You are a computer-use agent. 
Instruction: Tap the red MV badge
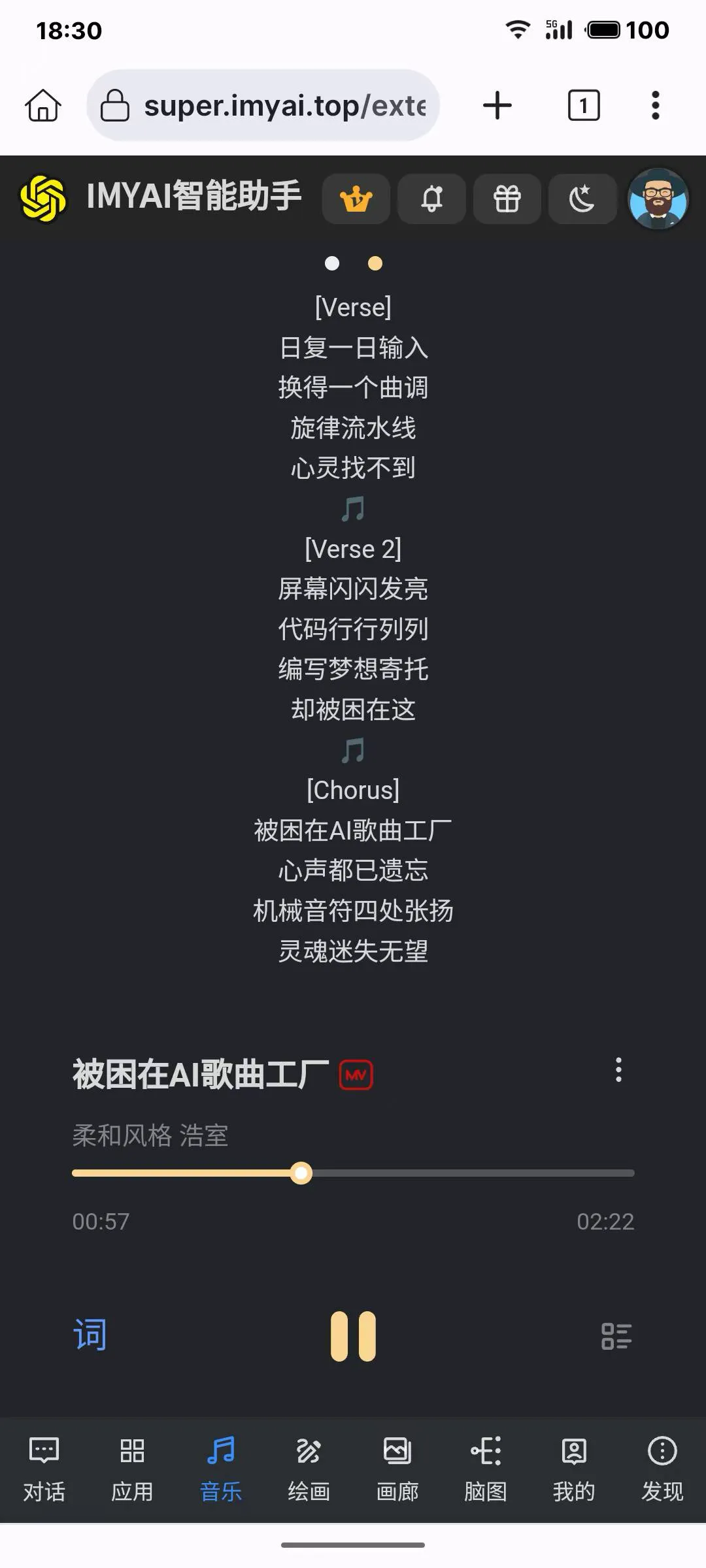pos(356,1075)
